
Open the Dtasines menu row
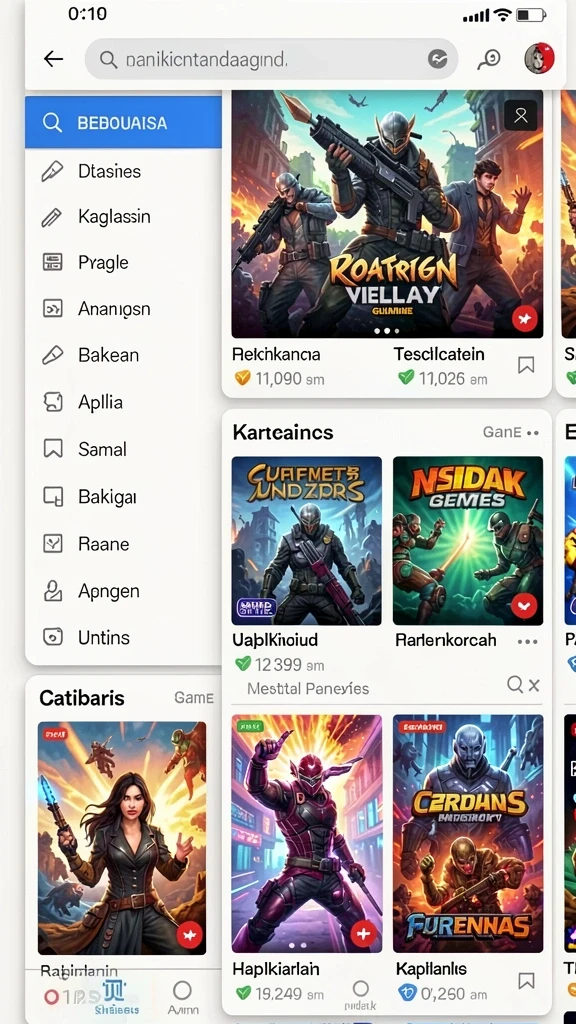(123, 171)
